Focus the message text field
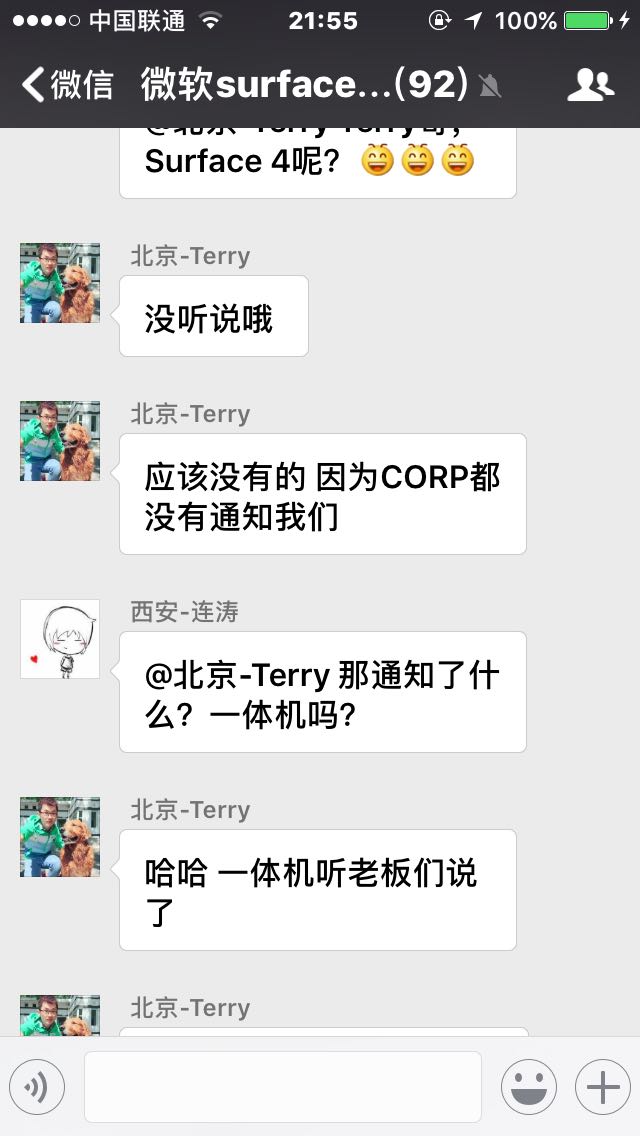Screen dimensions: 640x1136 click(x=282, y=1086)
